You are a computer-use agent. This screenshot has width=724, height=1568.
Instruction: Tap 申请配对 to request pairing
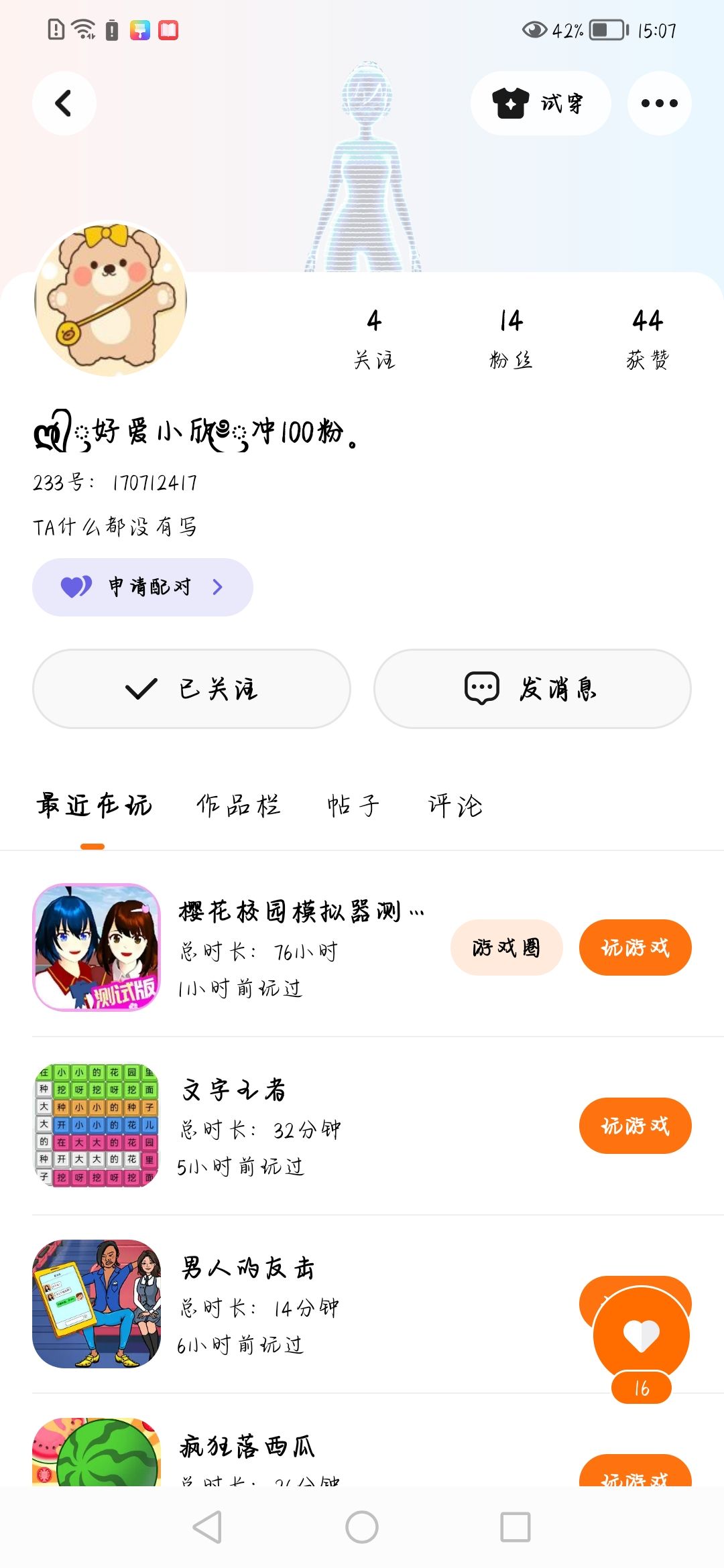click(x=143, y=587)
